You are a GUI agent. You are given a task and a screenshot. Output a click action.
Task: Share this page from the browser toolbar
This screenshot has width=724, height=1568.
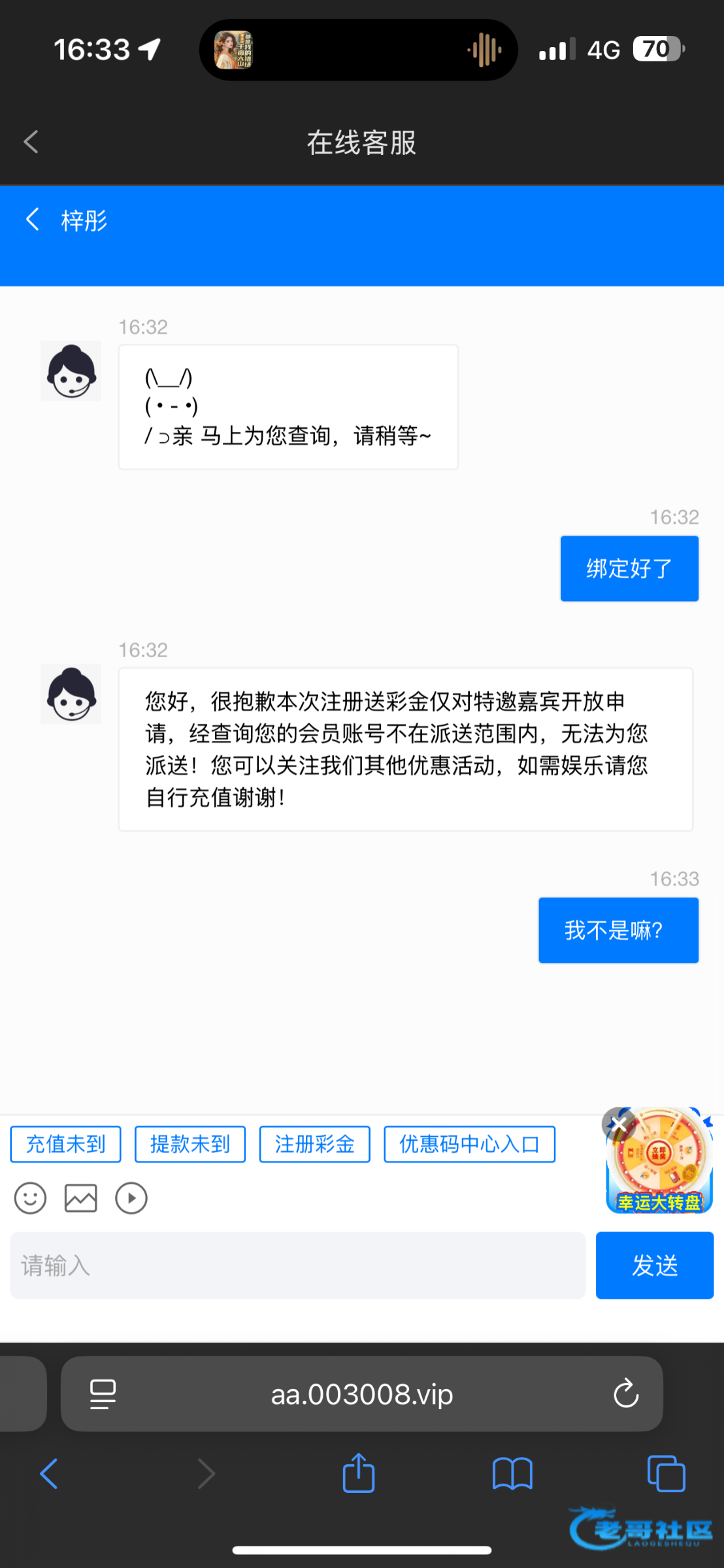click(x=359, y=1473)
